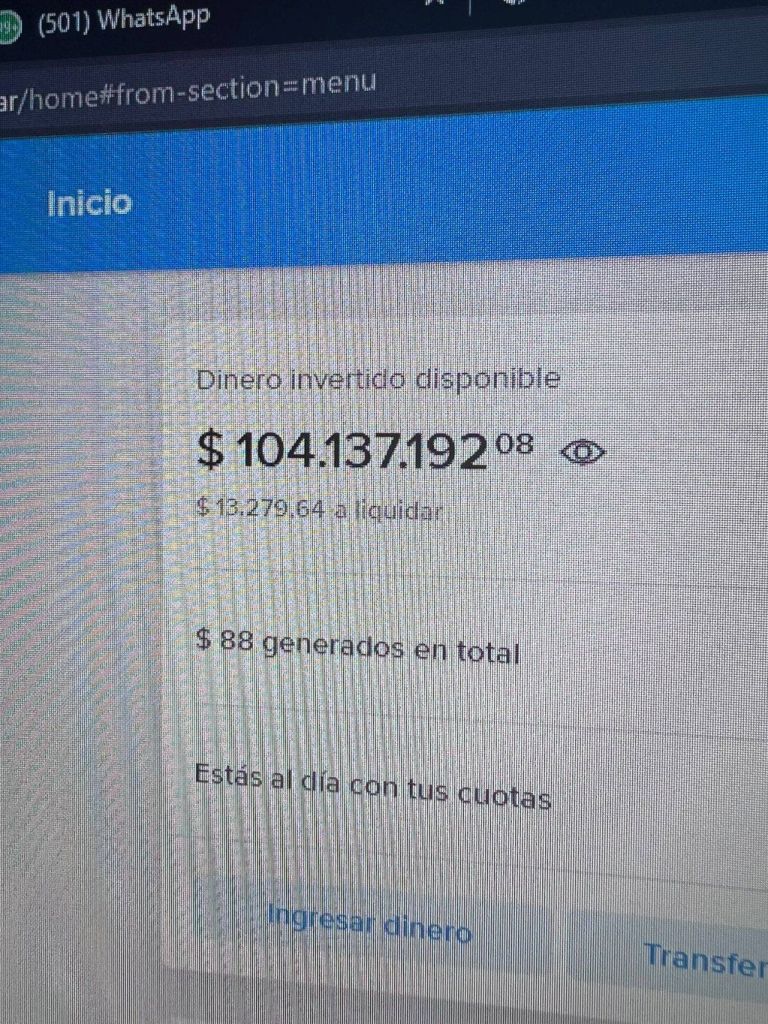The image size is (768, 1024).
Task: Switch to the WhatsApp browser tab
Action: (x=122, y=20)
